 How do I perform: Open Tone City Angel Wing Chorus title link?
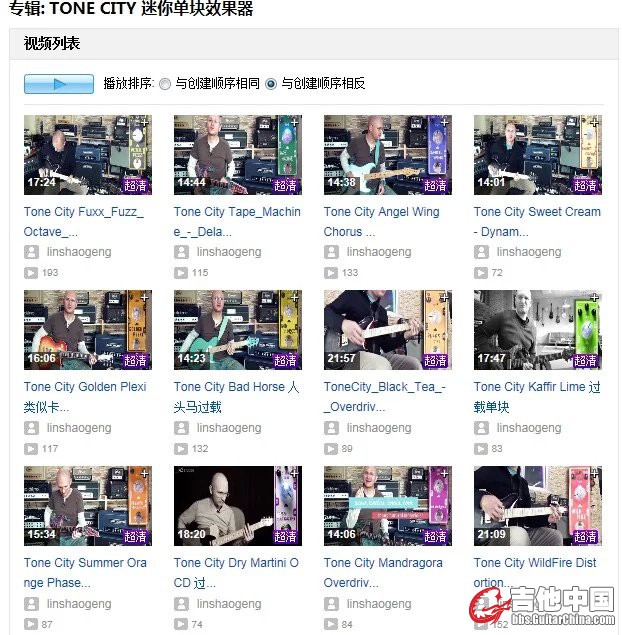click(x=381, y=212)
